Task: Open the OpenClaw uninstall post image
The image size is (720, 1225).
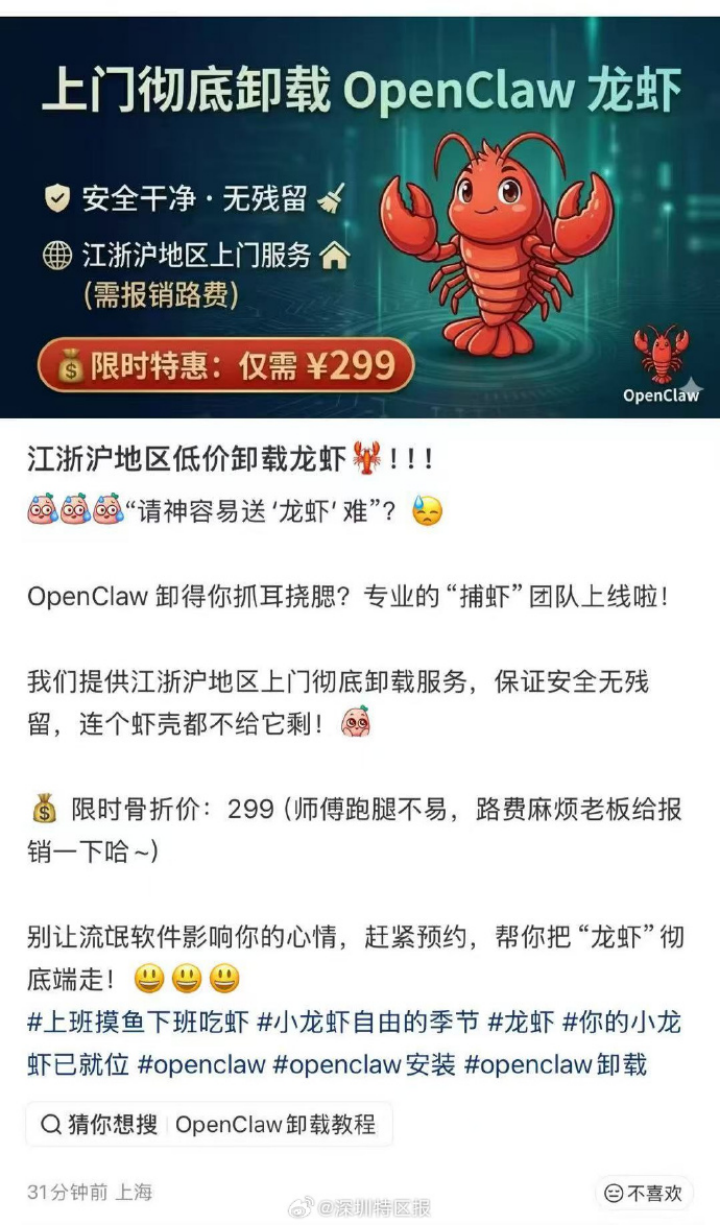Action: point(360,215)
